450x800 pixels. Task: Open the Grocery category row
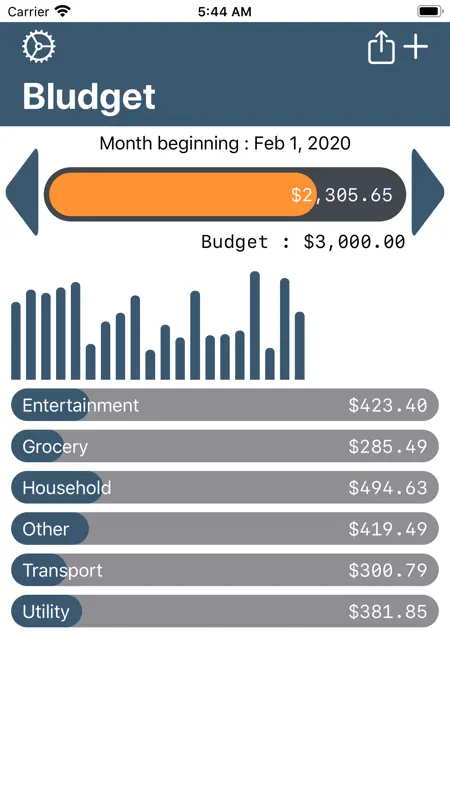(225, 446)
